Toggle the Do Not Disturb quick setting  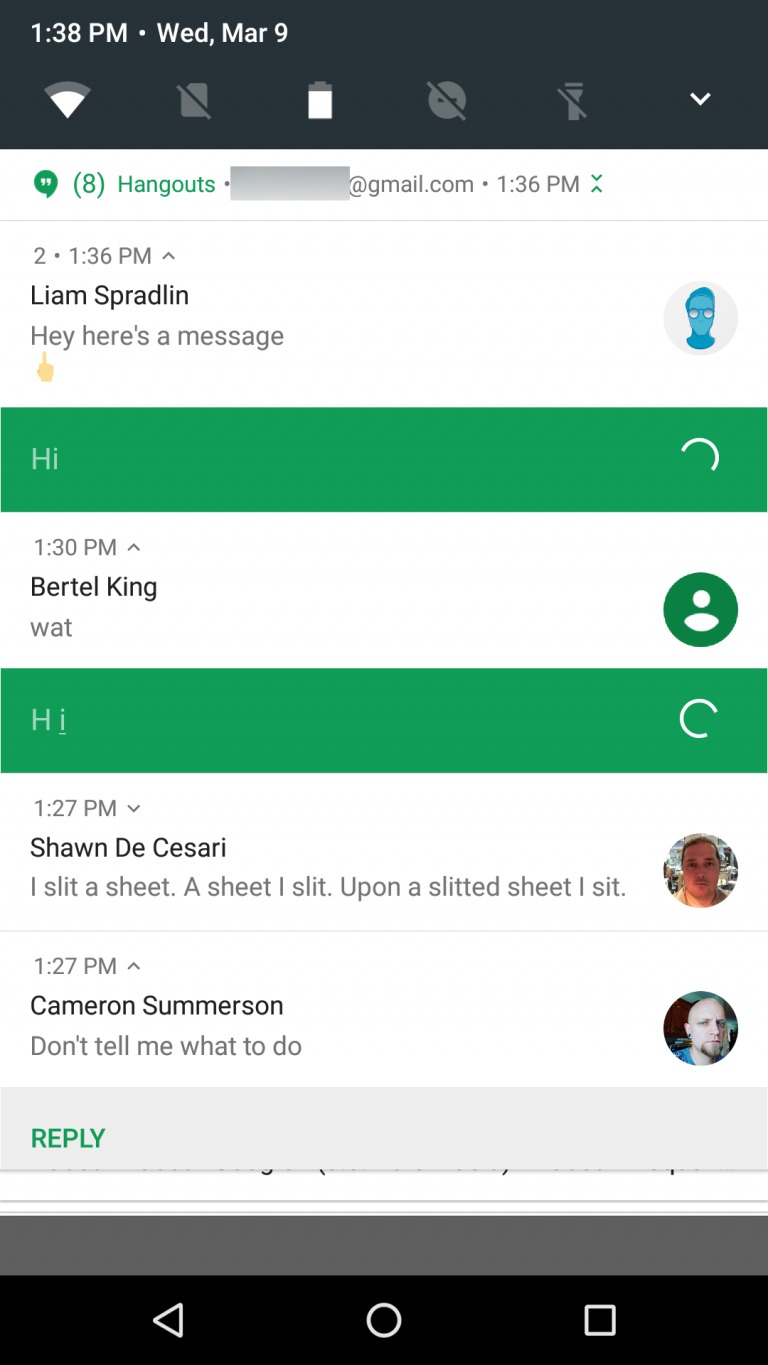coord(447,100)
